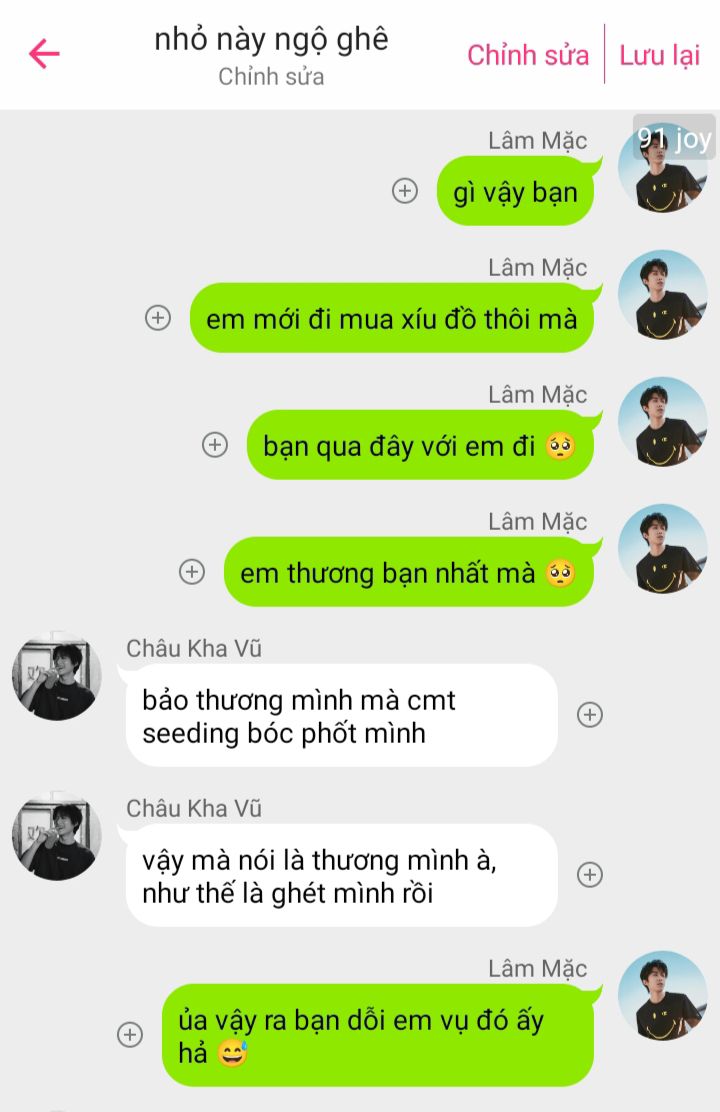Save with the Lưu lại button
This screenshot has width=720, height=1112.
[659, 55]
